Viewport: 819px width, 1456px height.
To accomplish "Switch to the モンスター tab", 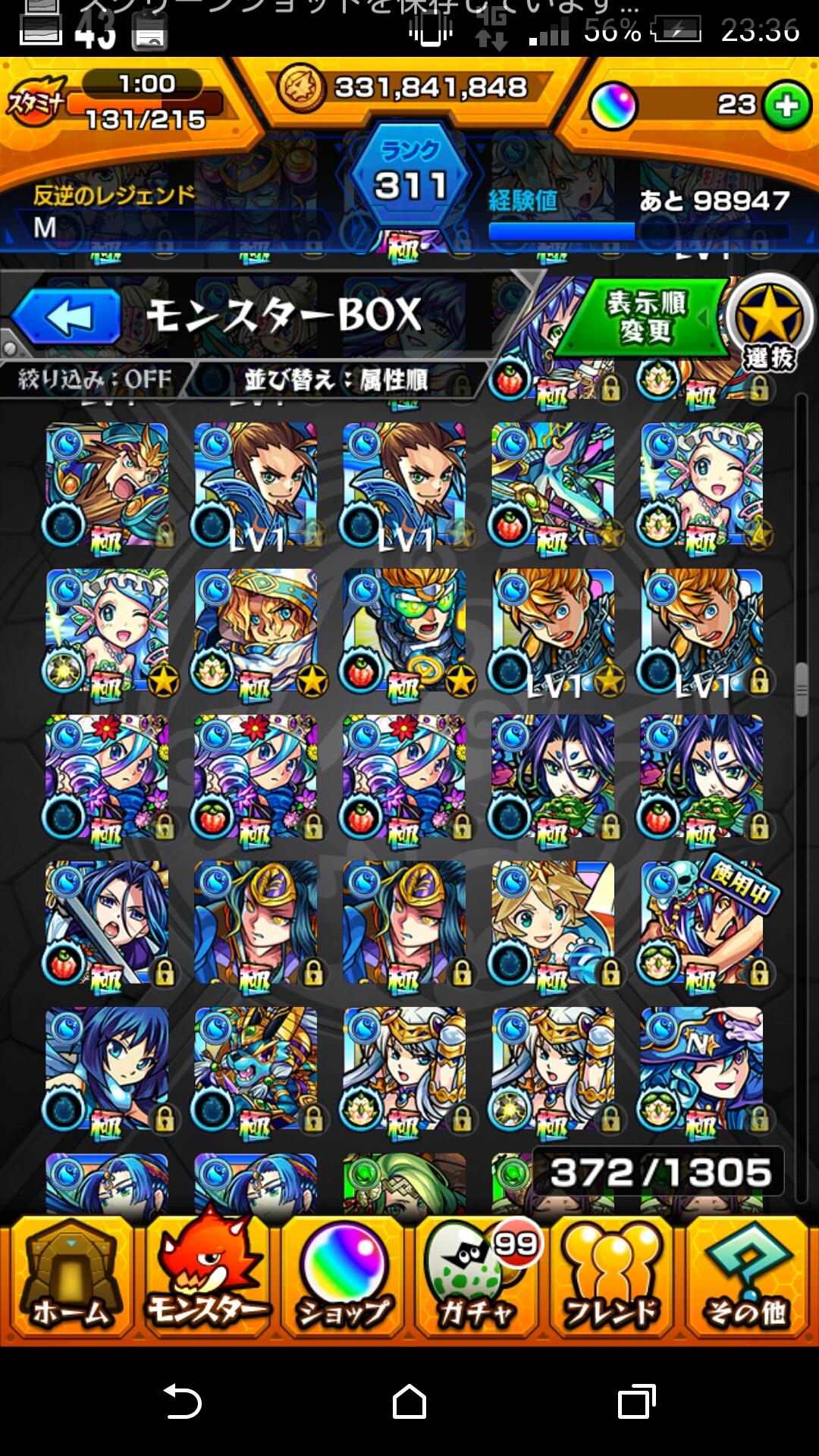I will (206, 1278).
